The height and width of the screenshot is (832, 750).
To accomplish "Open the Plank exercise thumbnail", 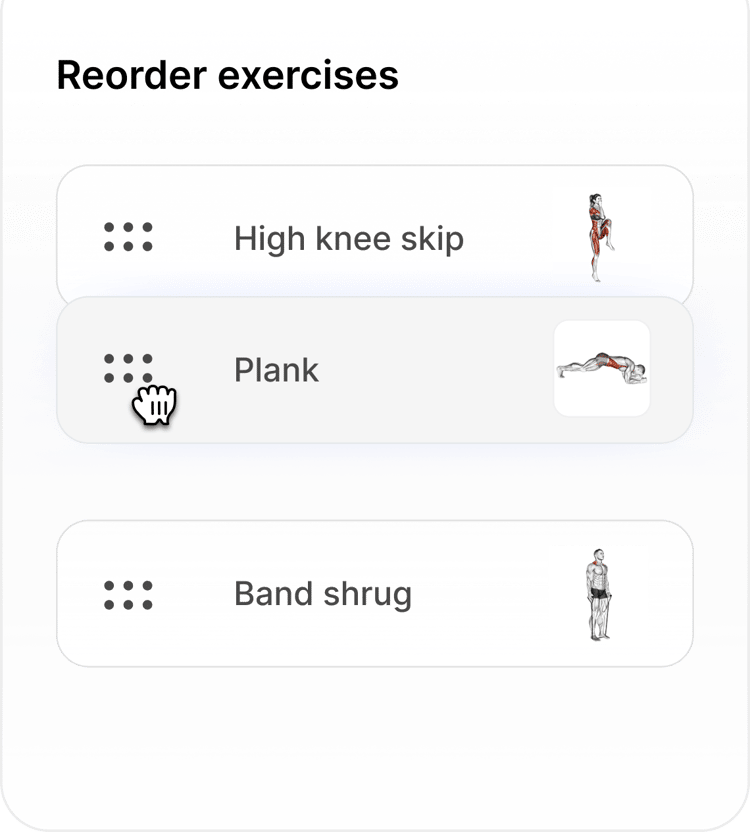I will (602, 369).
